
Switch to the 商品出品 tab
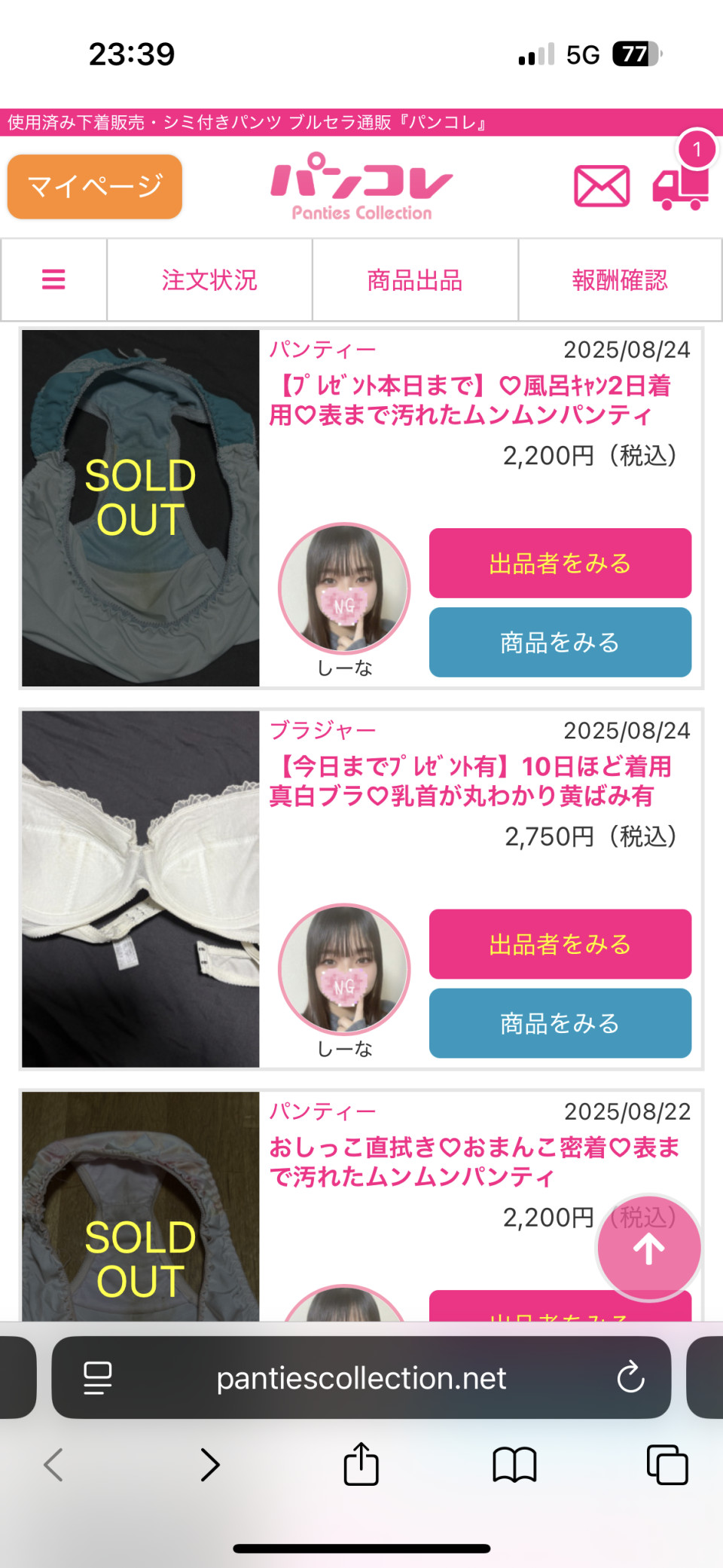(x=415, y=280)
